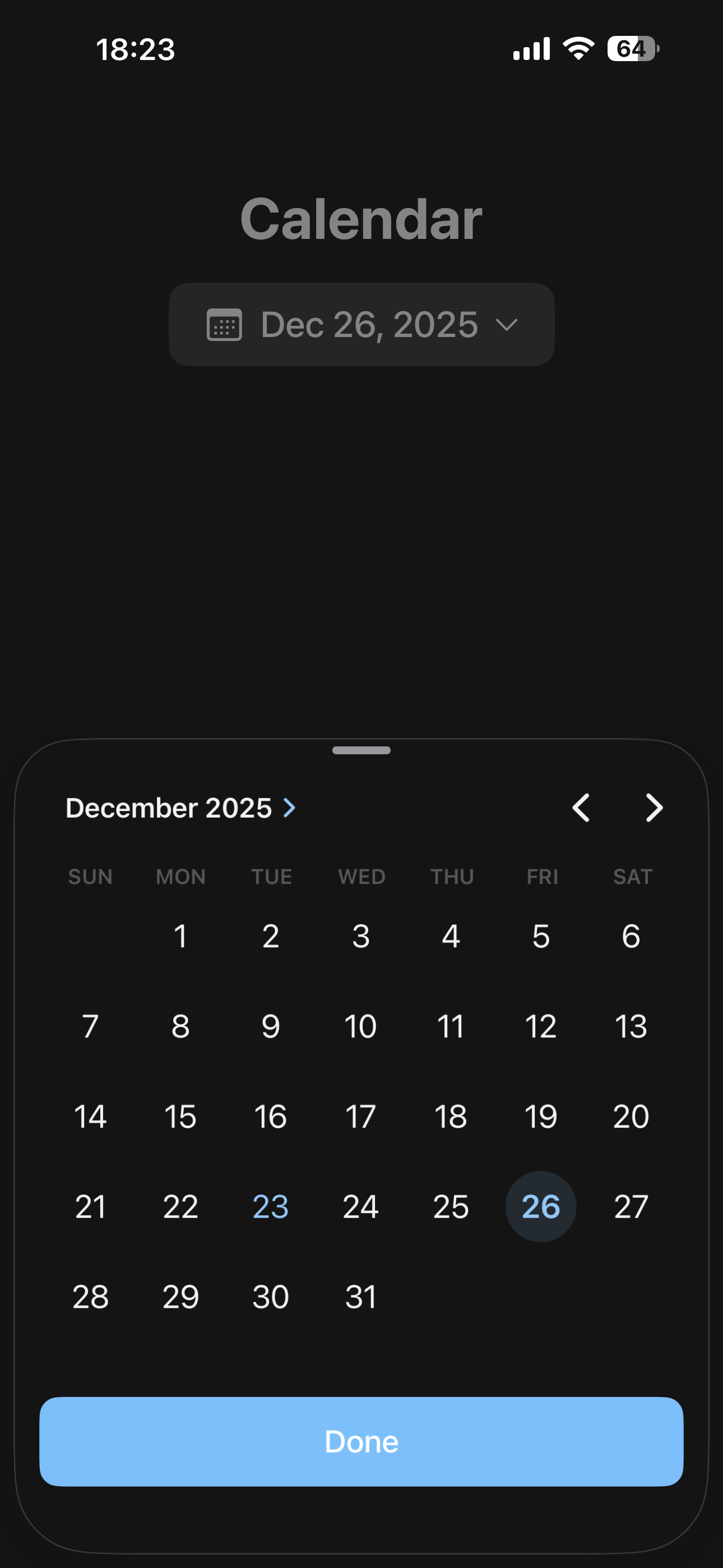Click the SUN column header
The image size is (723, 1568).
point(90,877)
